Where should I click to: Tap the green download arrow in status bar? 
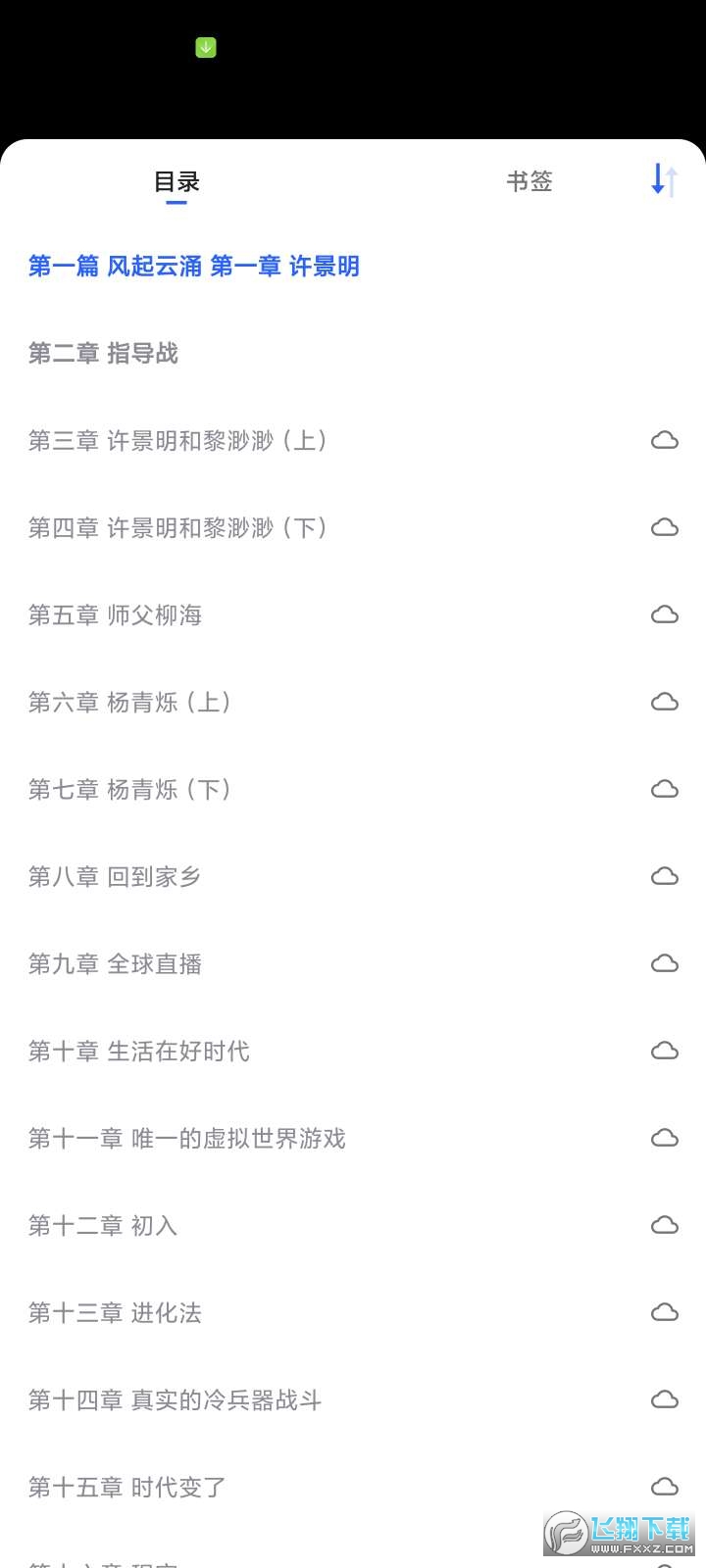tap(205, 46)
